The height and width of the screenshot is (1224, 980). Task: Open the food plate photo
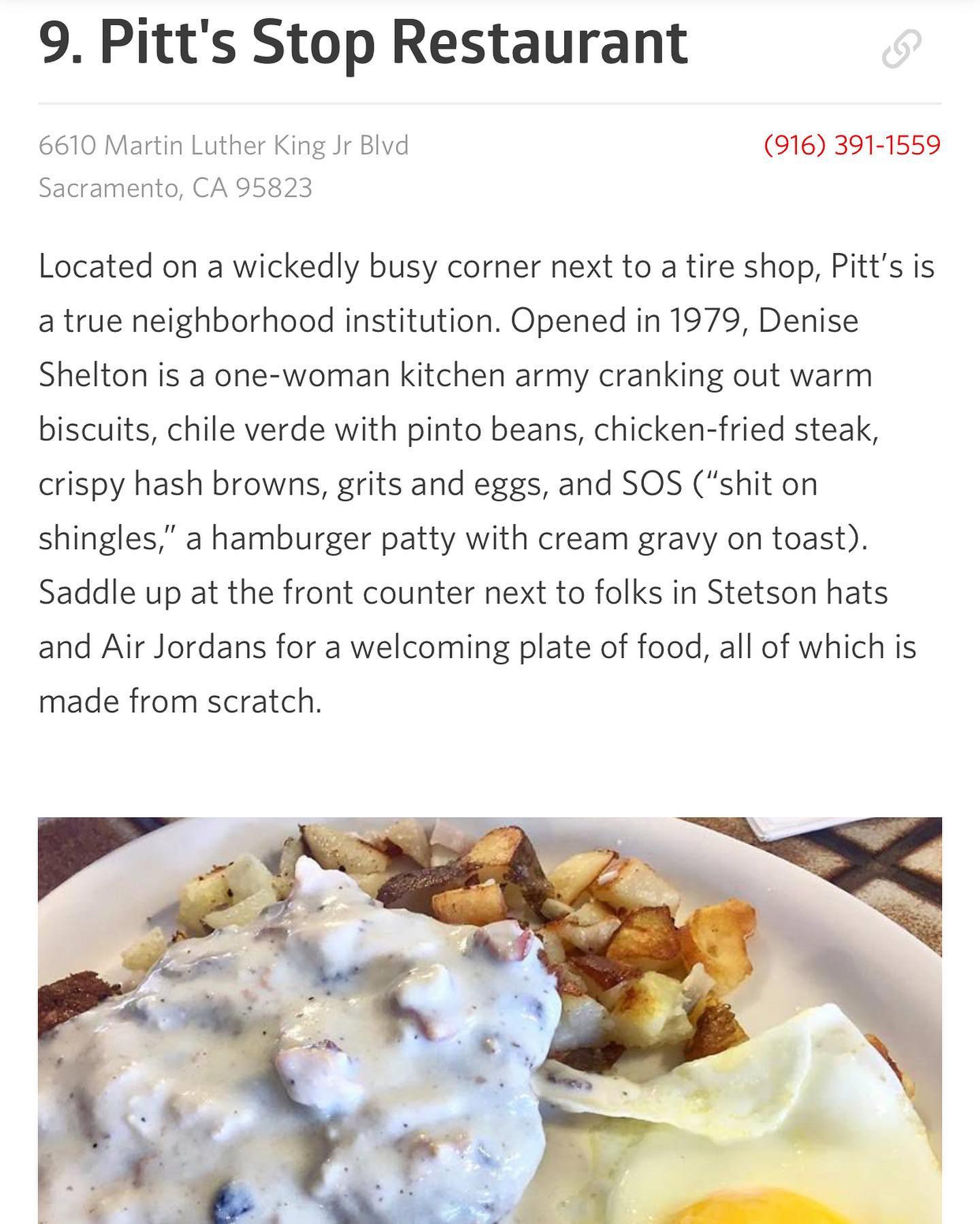(x=489, y=1020)
